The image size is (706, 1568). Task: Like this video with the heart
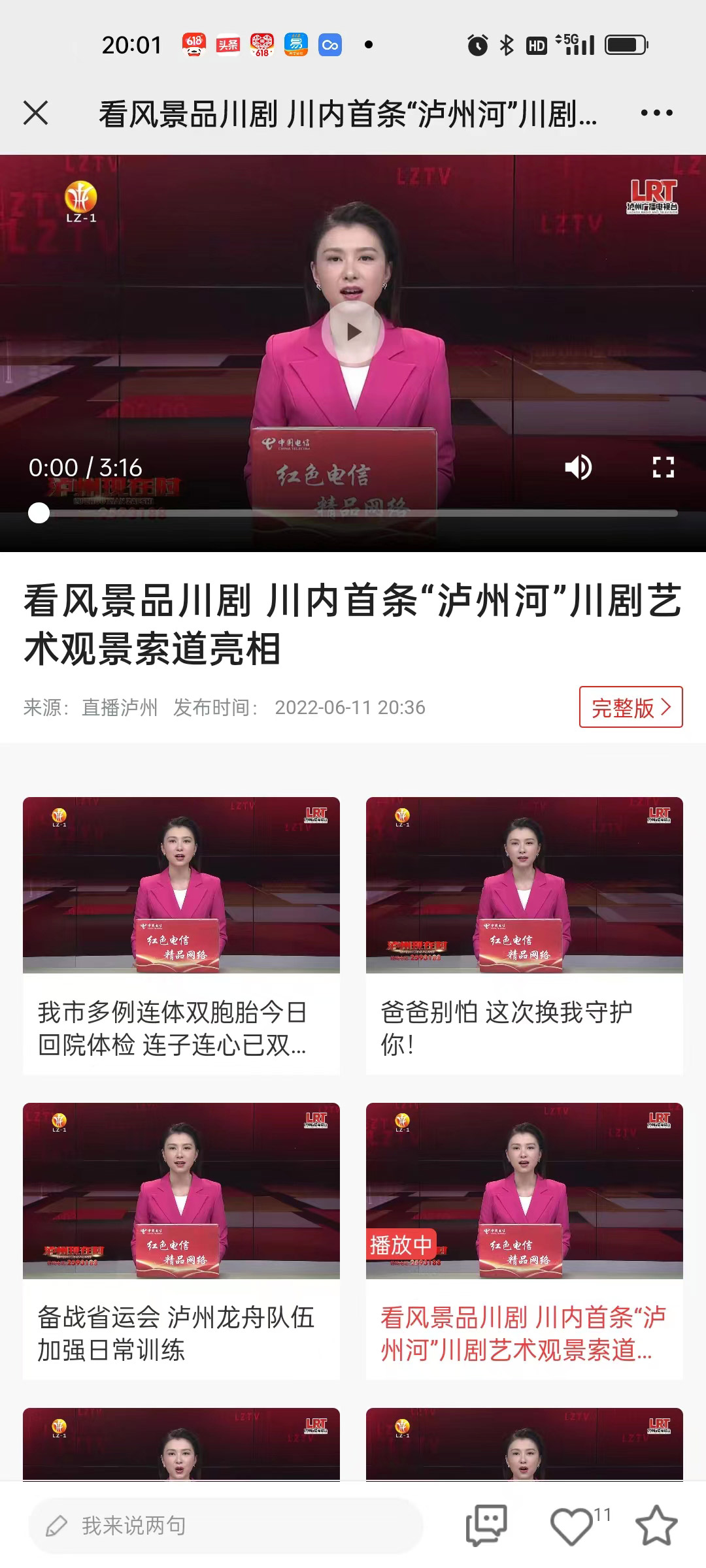(x=571, y=1526)
